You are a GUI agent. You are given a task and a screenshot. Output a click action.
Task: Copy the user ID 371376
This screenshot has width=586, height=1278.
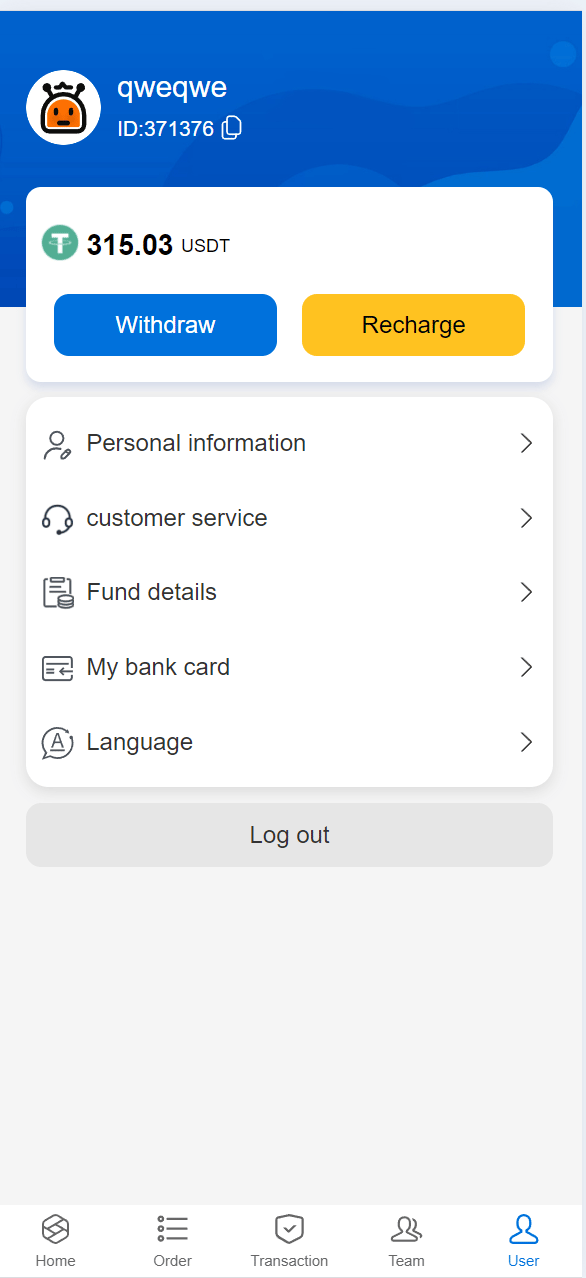231,128
